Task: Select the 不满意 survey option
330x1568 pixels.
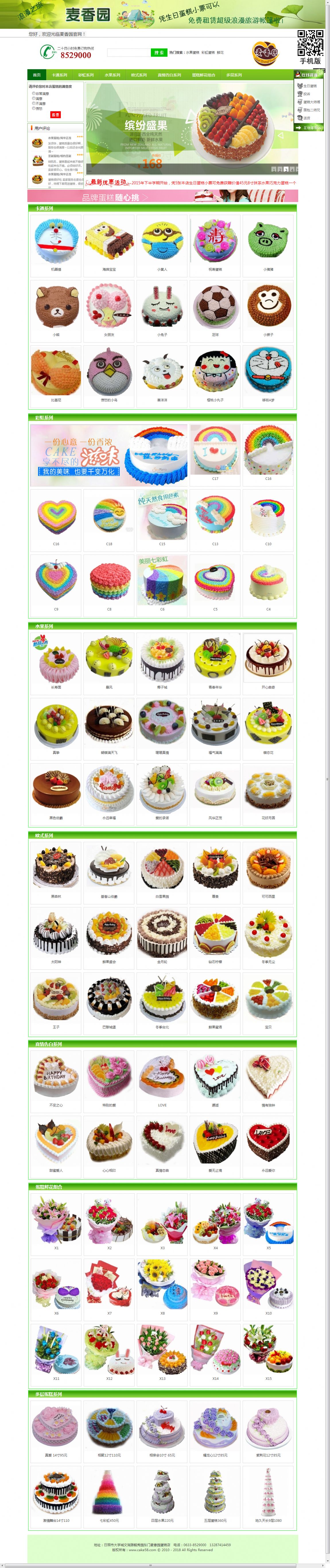Action: 33,103
